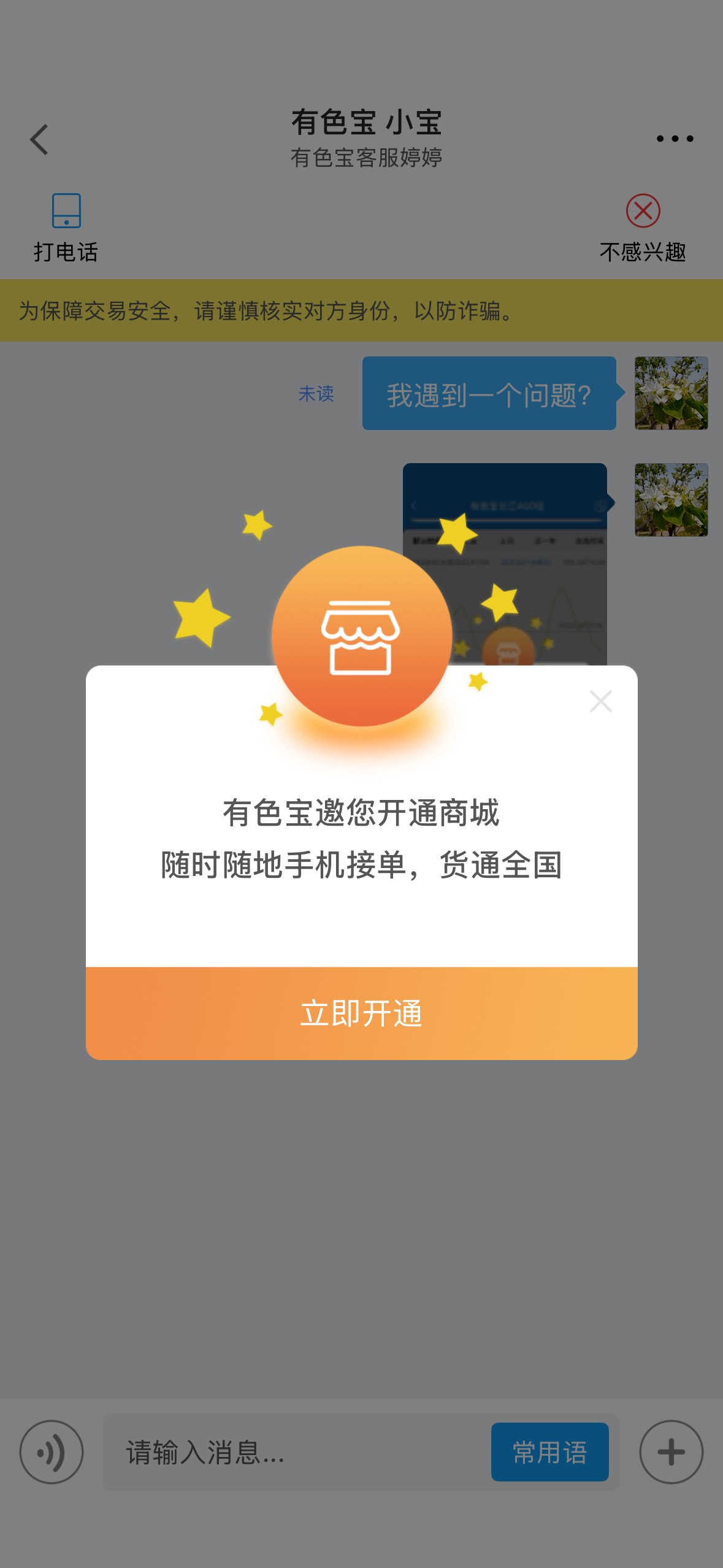This screenshot has width=723, height=1568.
Task: Switch to voice message input
Action: [x=52, y=1452]
